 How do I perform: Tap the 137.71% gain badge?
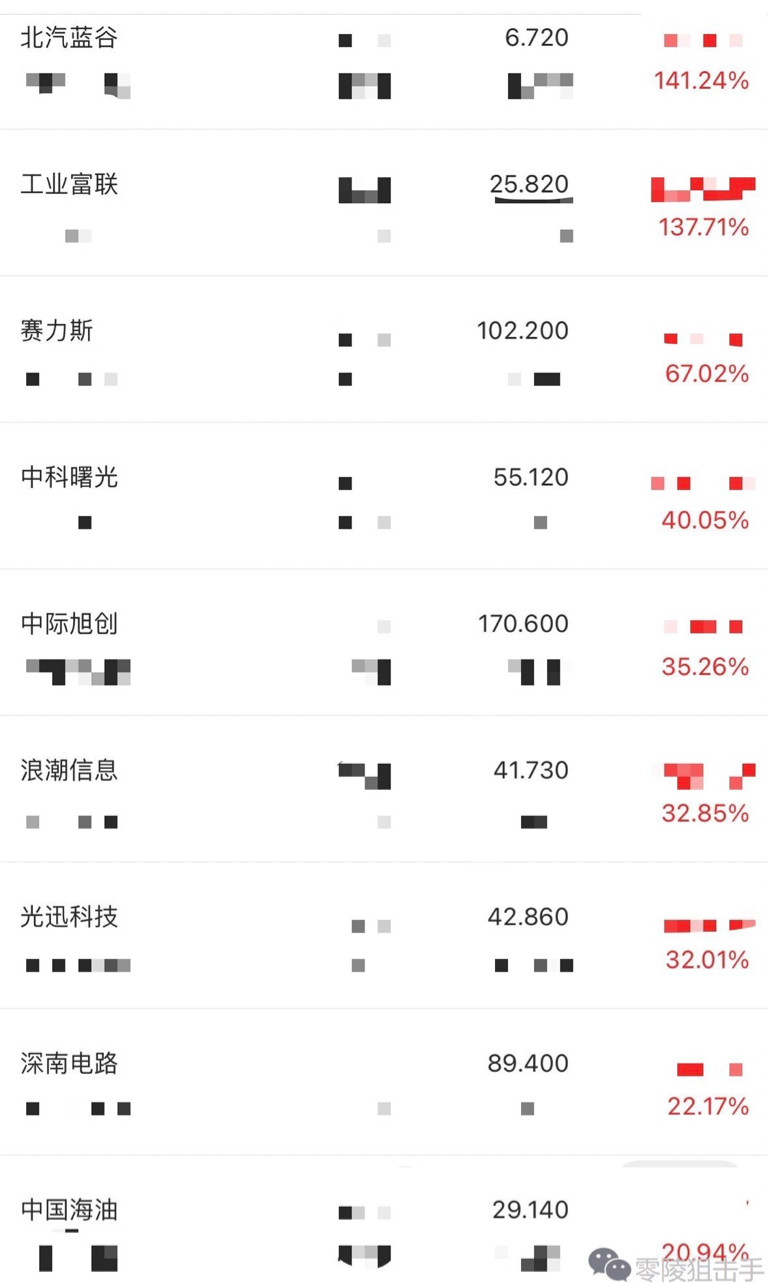coord(701,227)
